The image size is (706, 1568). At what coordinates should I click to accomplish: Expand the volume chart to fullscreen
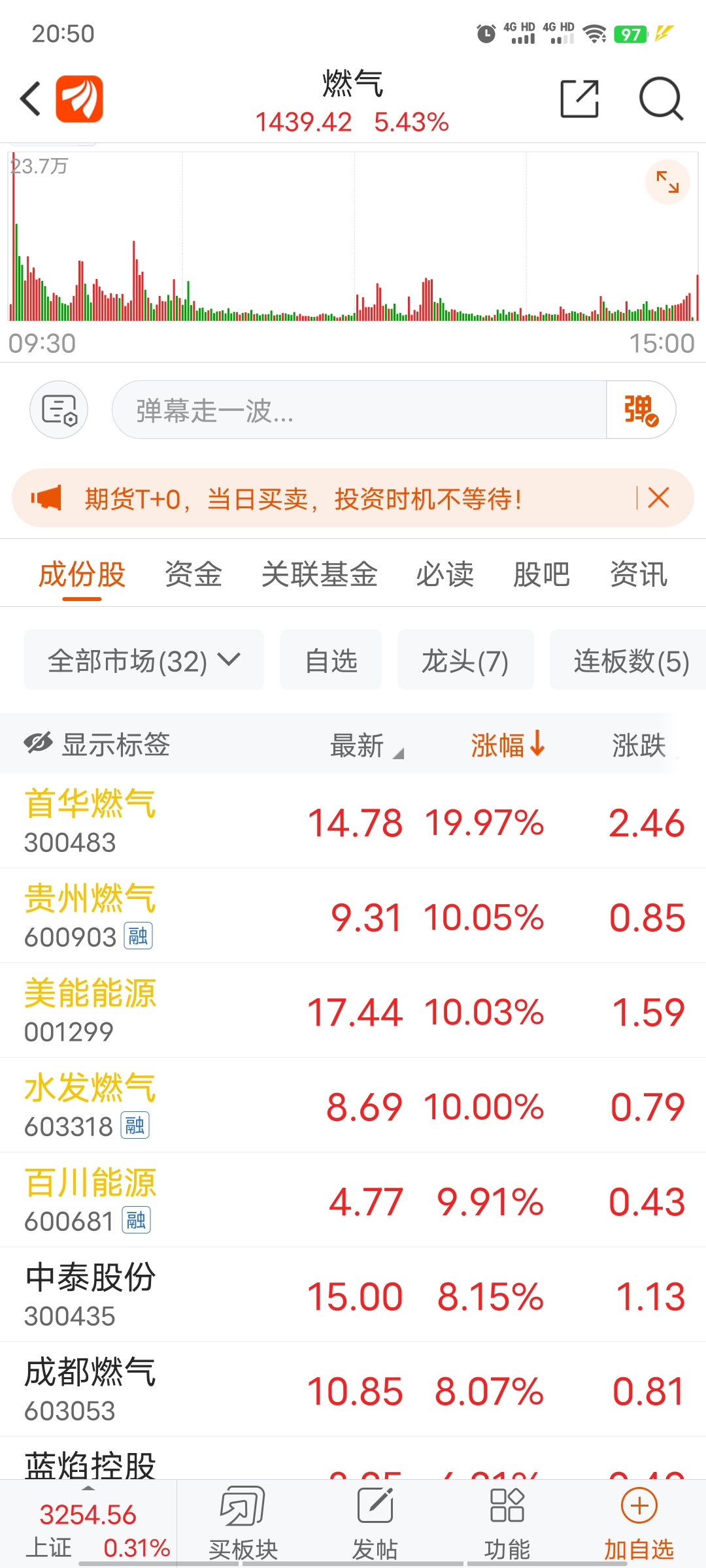click(x=667, y=182)
